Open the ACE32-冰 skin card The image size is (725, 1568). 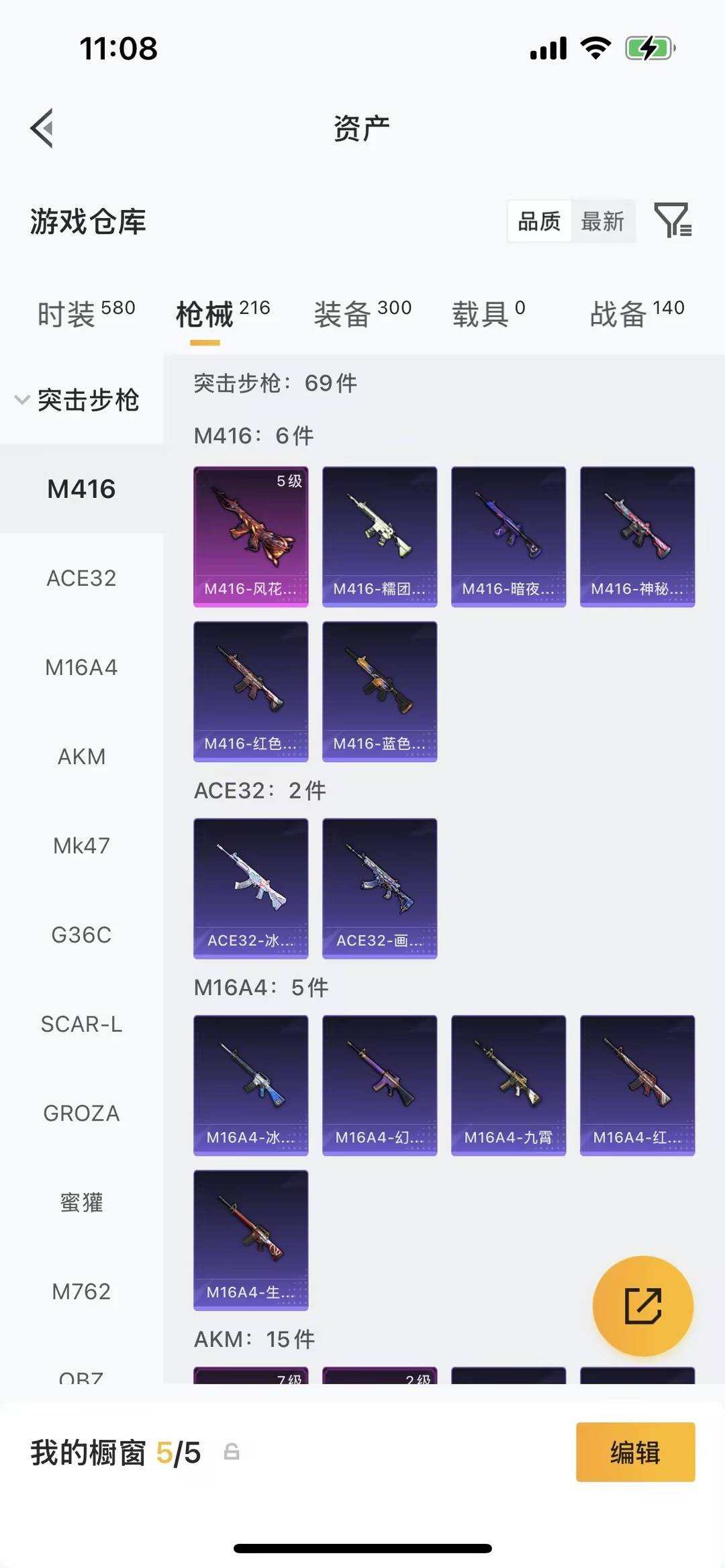251,888
